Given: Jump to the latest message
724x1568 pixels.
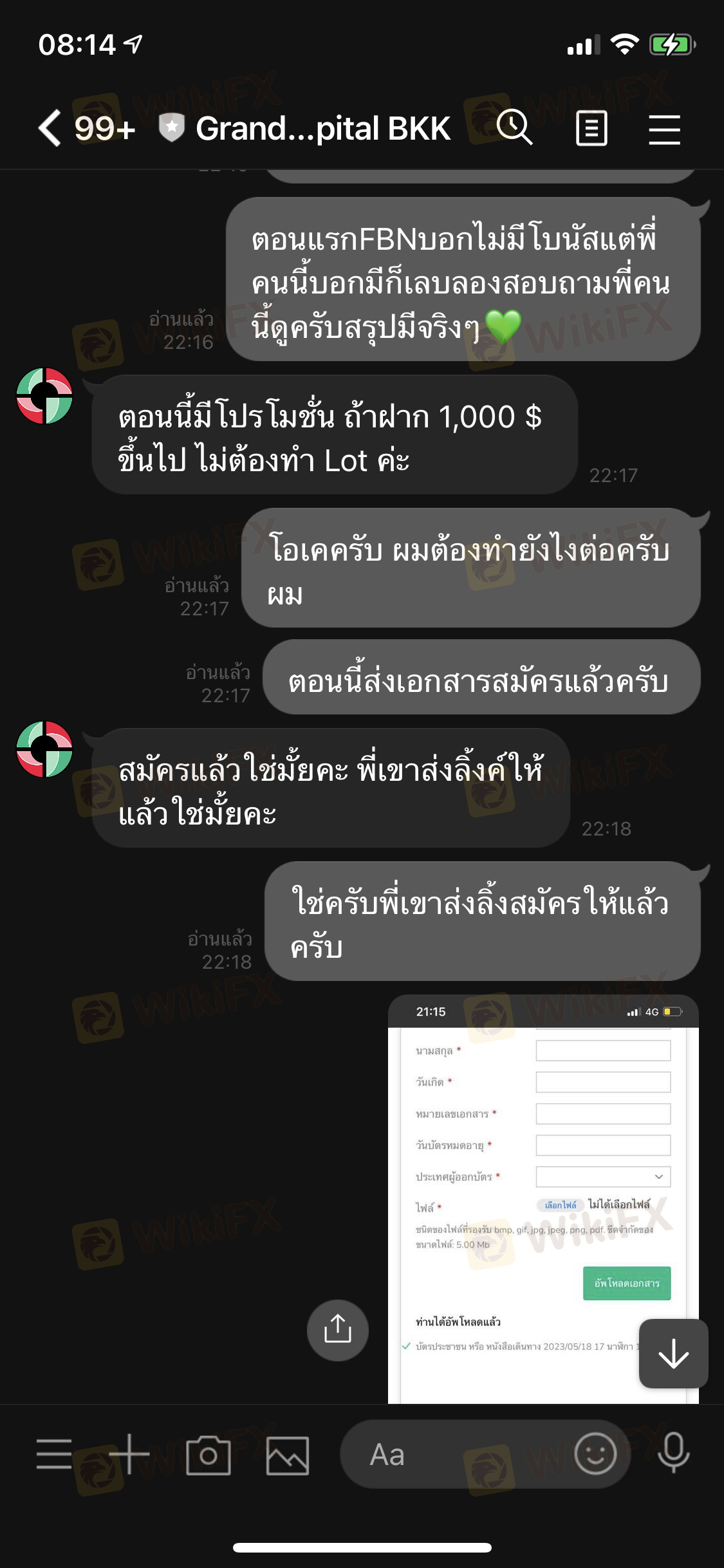Looking at the screenshot, I should 673,1353.
